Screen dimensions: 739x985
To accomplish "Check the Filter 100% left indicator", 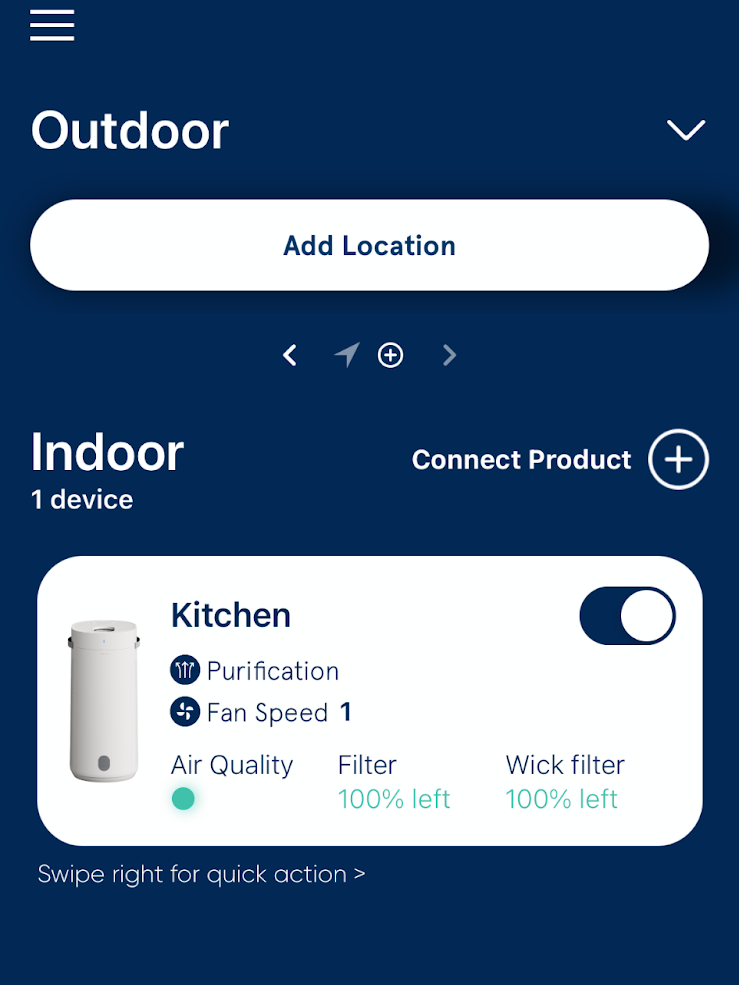I will coord(394,800).
